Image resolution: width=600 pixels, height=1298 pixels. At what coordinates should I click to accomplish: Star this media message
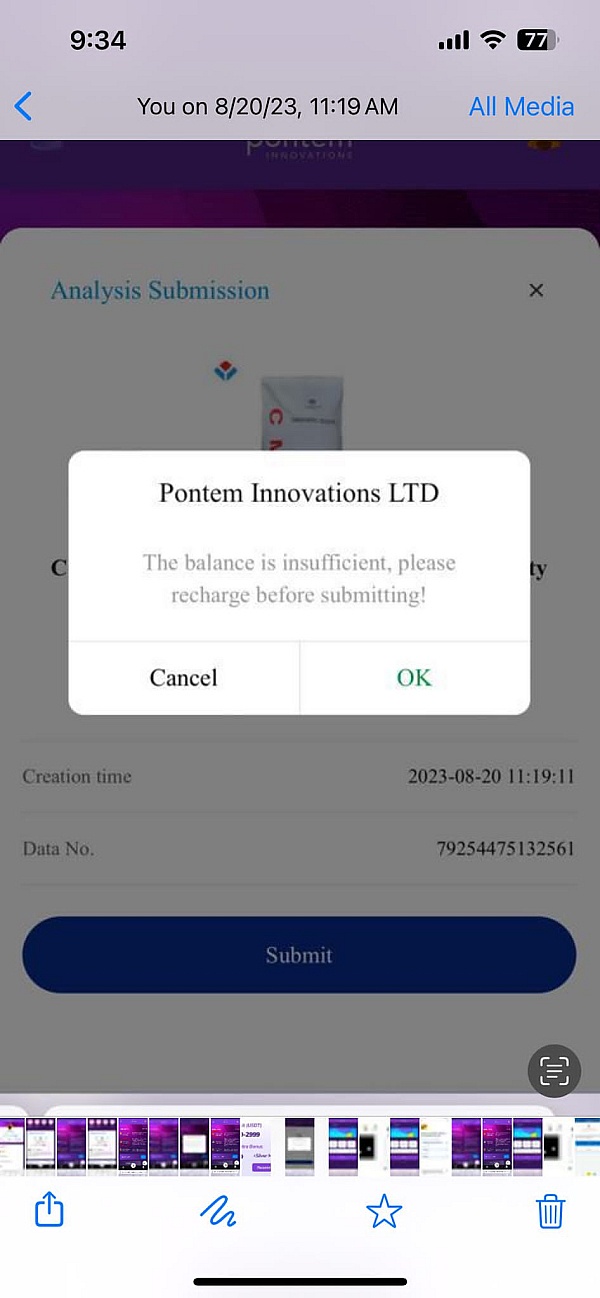384,1212
